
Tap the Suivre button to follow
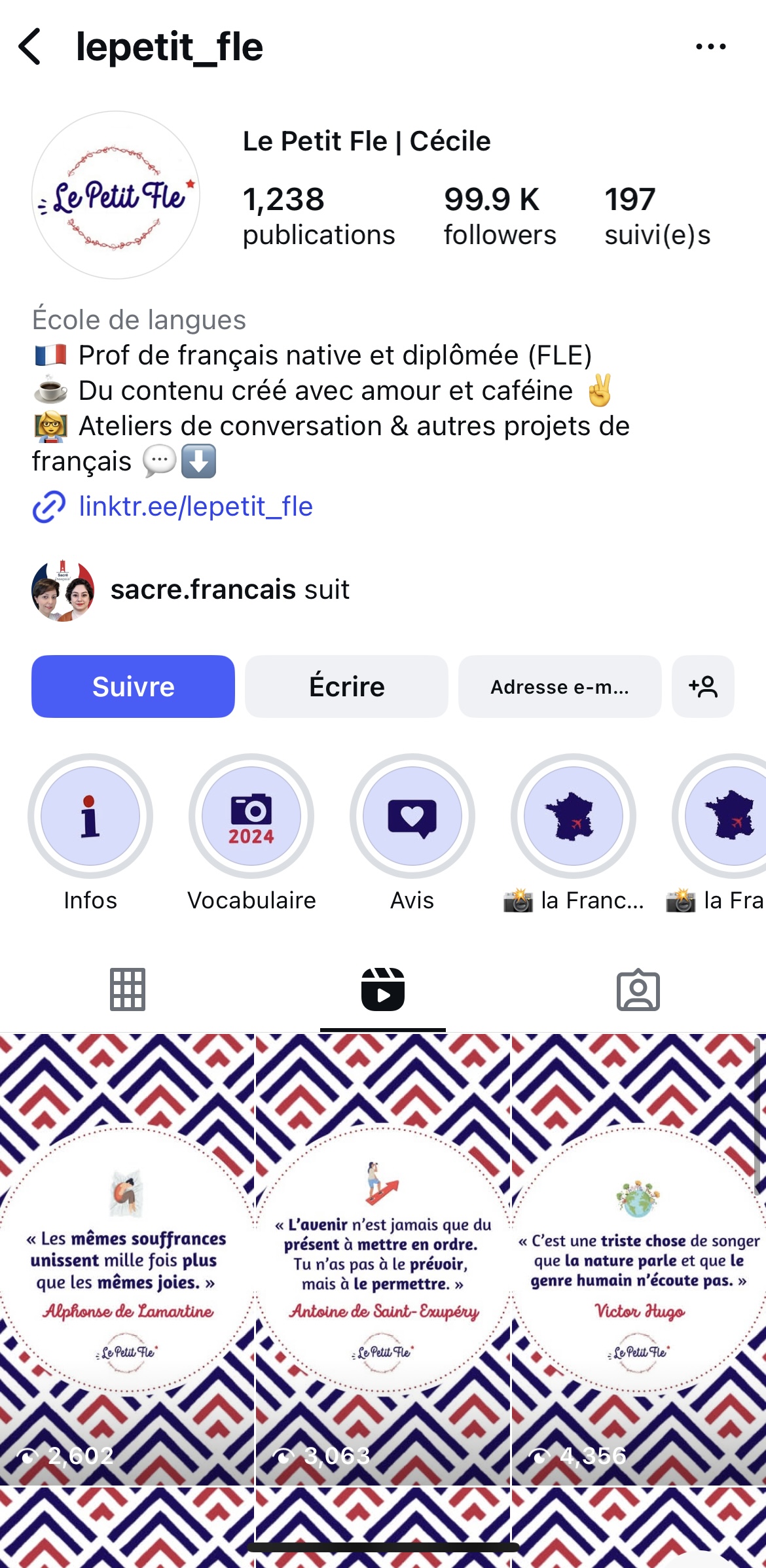[x=133, y=686]
